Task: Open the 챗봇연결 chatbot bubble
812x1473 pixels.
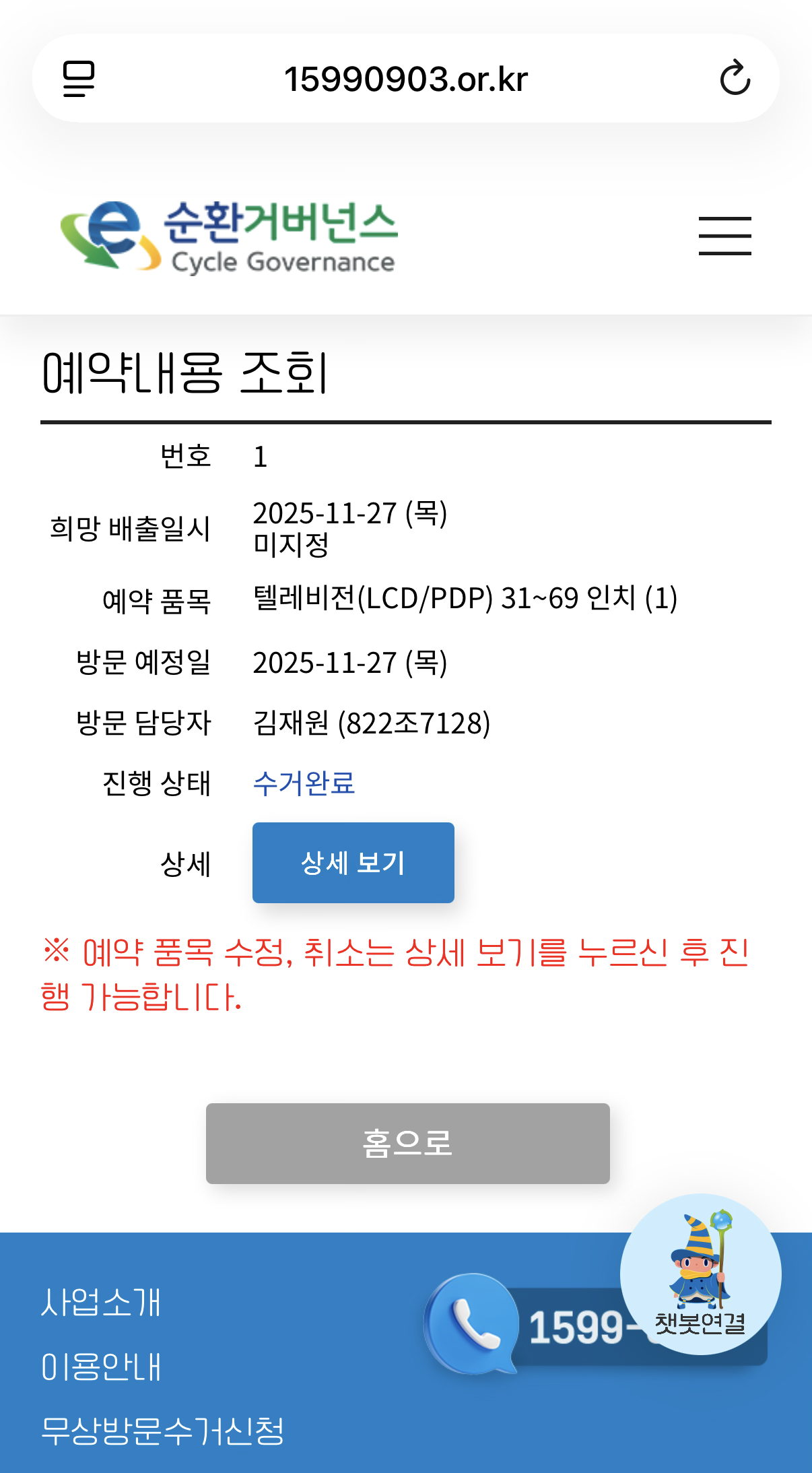Action: pos(700,1273)
